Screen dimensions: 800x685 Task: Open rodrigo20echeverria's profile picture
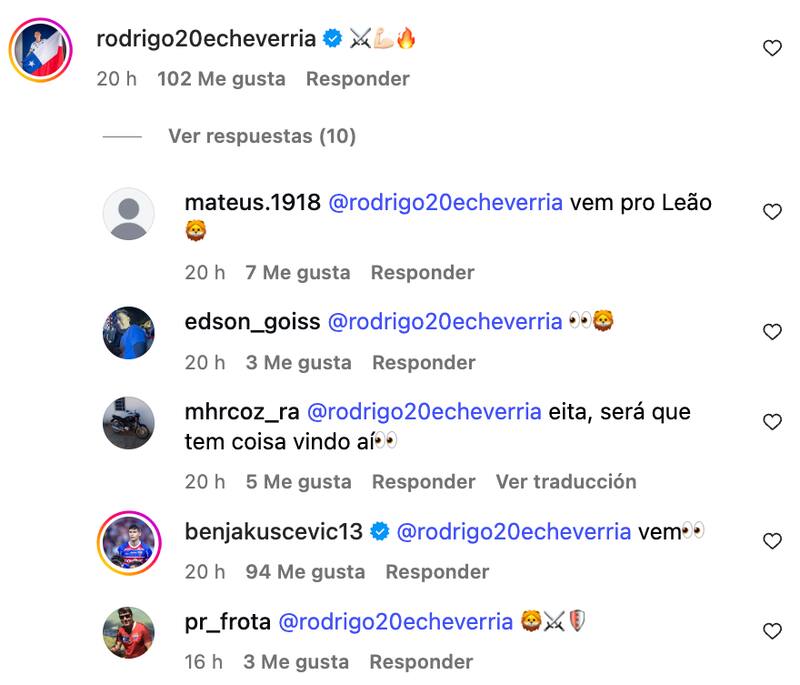[x=41, y=49]
